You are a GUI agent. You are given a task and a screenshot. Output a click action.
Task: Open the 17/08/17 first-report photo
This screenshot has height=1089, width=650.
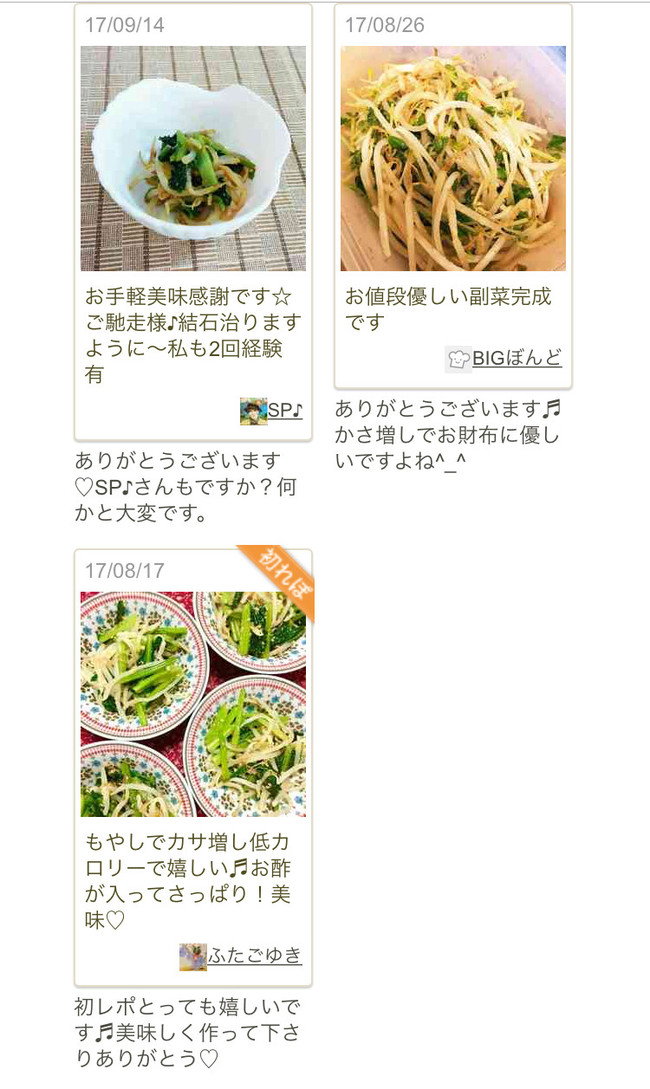[x=193, y=704]
